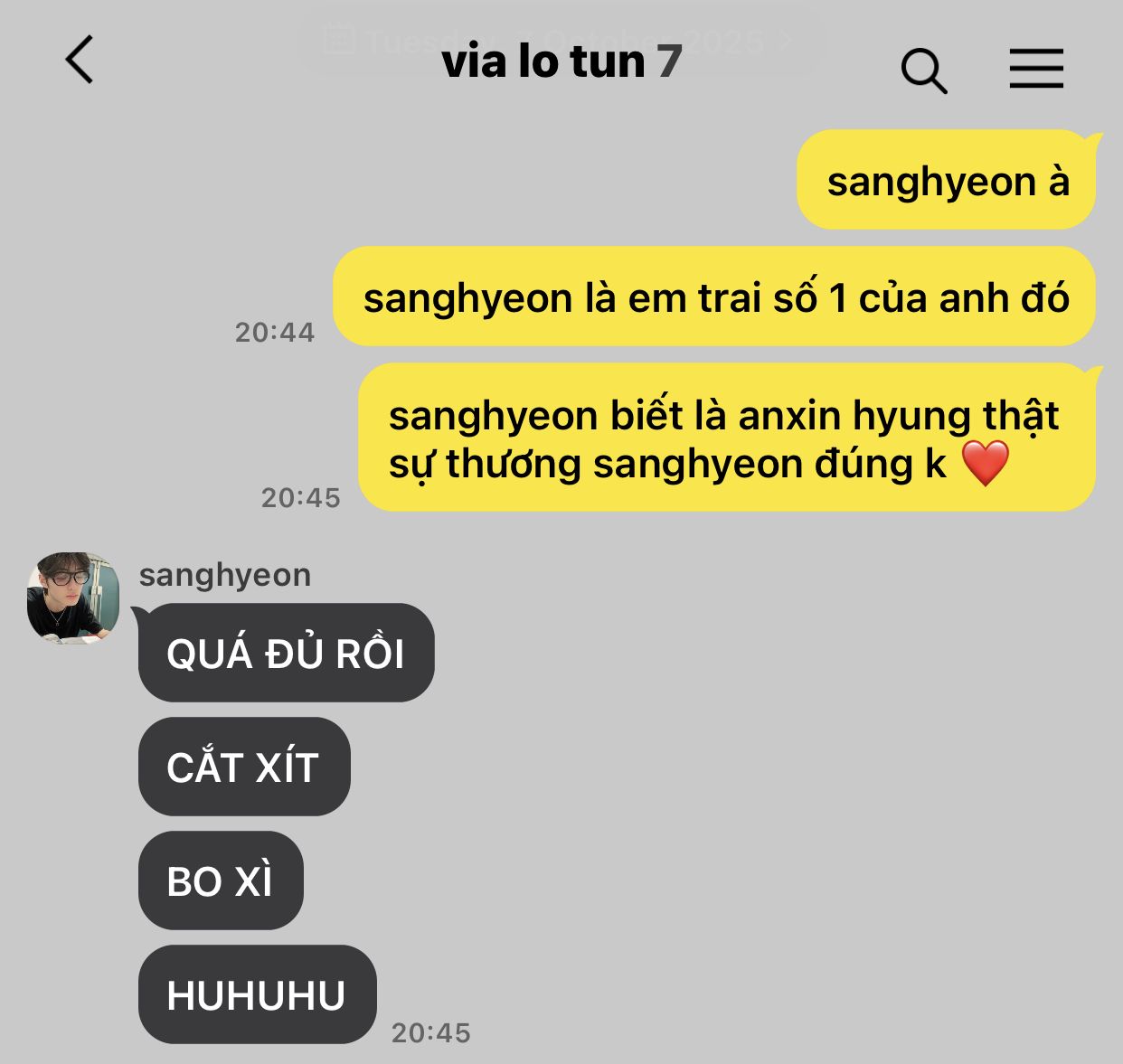Search within this chat
Screen dimensions: 1123x1064
tap(923, 71)
